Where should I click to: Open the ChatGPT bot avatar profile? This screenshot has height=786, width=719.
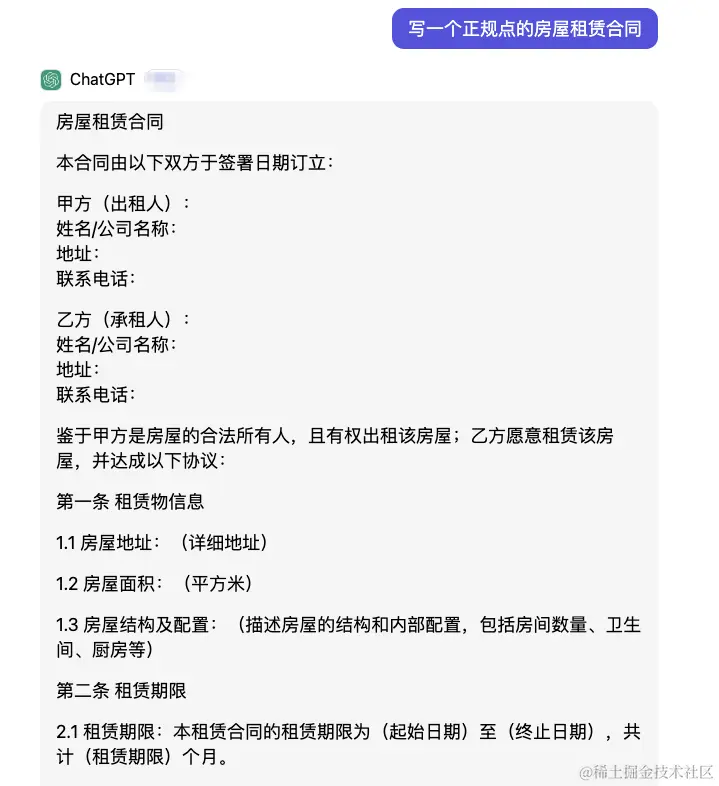pyautogui.click(x=51, y=80)
